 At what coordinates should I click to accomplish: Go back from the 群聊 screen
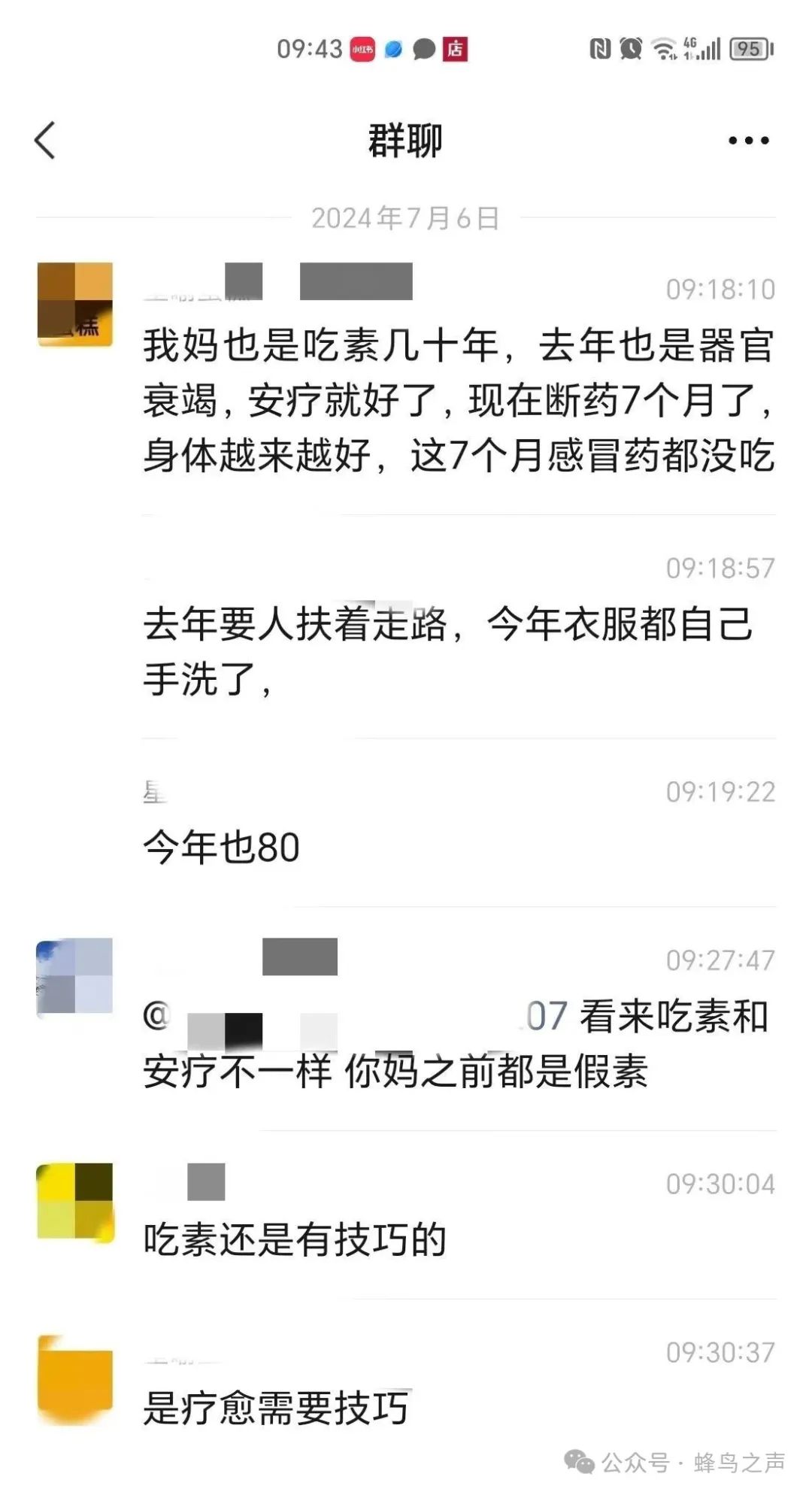click(45, 141)
